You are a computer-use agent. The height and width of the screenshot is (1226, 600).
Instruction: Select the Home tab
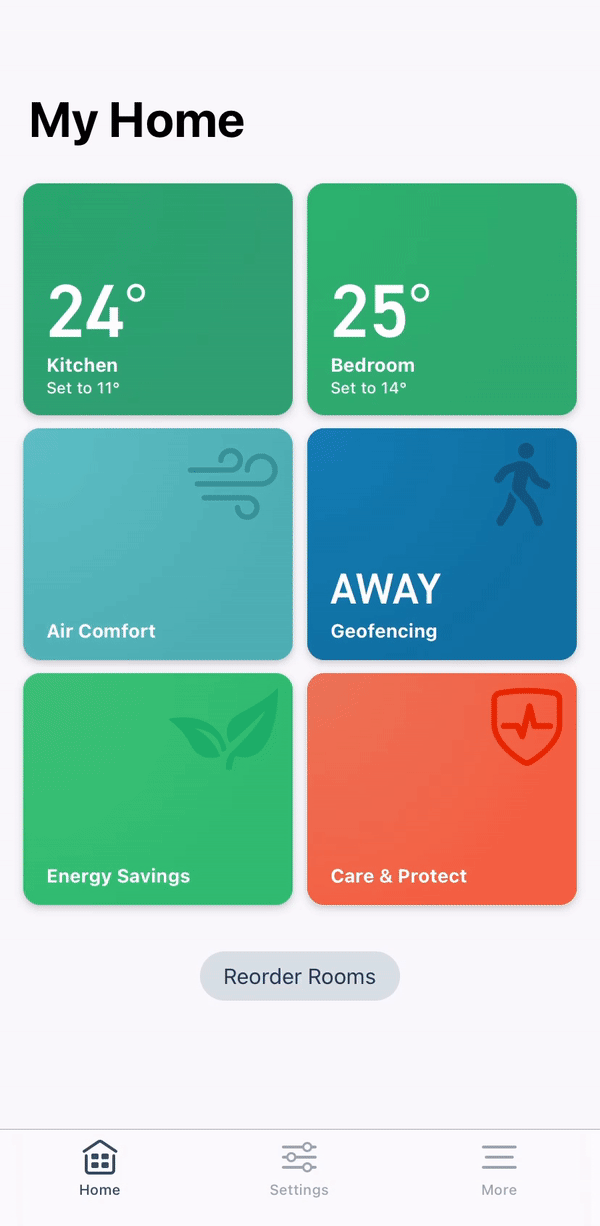[x=100, y=1169]
